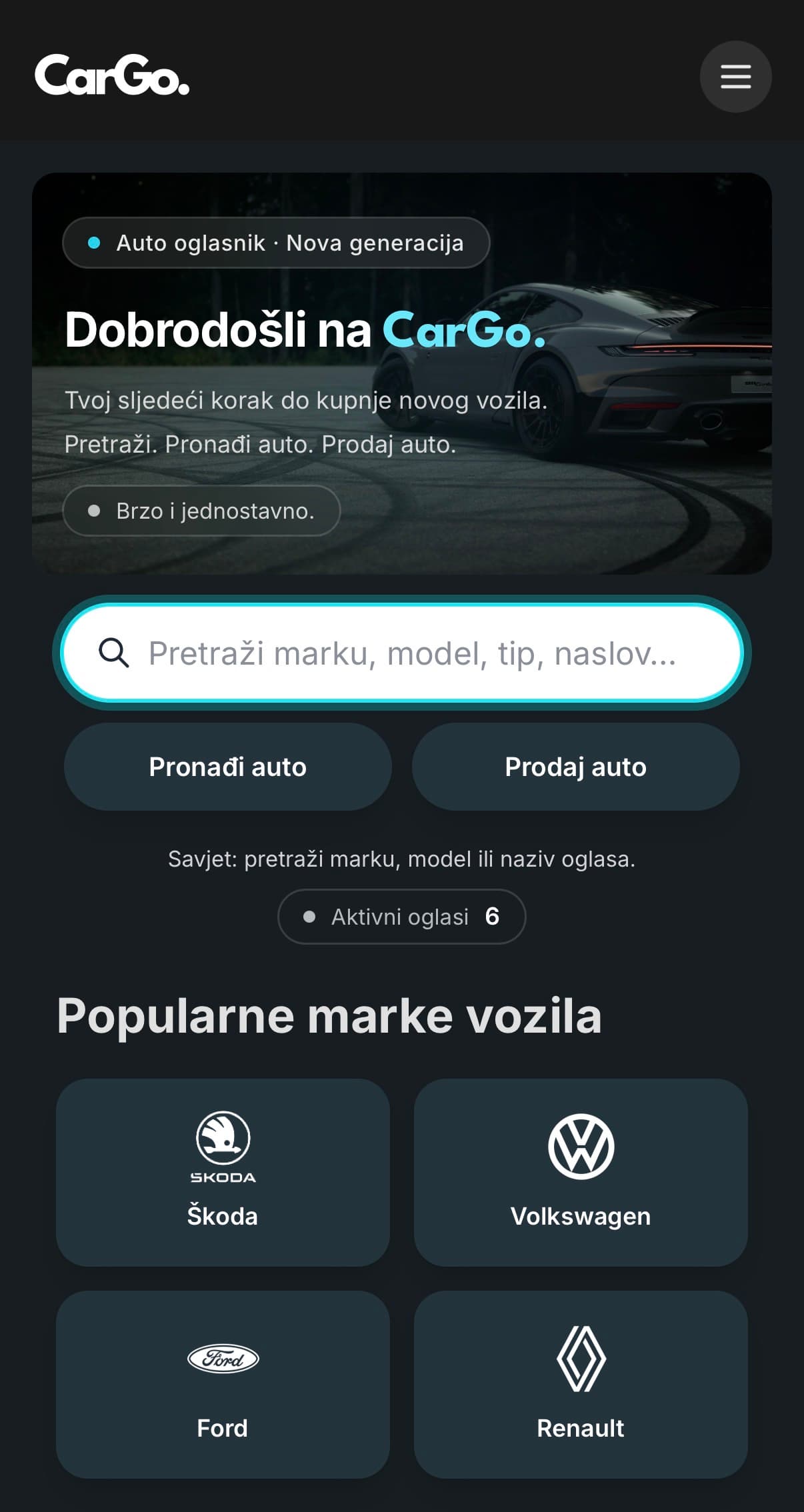Image resolution: width=804 pixels, height=1512 pixels.
Task: Click the dot inside the Aktivni oglasi pill
Action: pyautogui.click(x=311, y=917)
